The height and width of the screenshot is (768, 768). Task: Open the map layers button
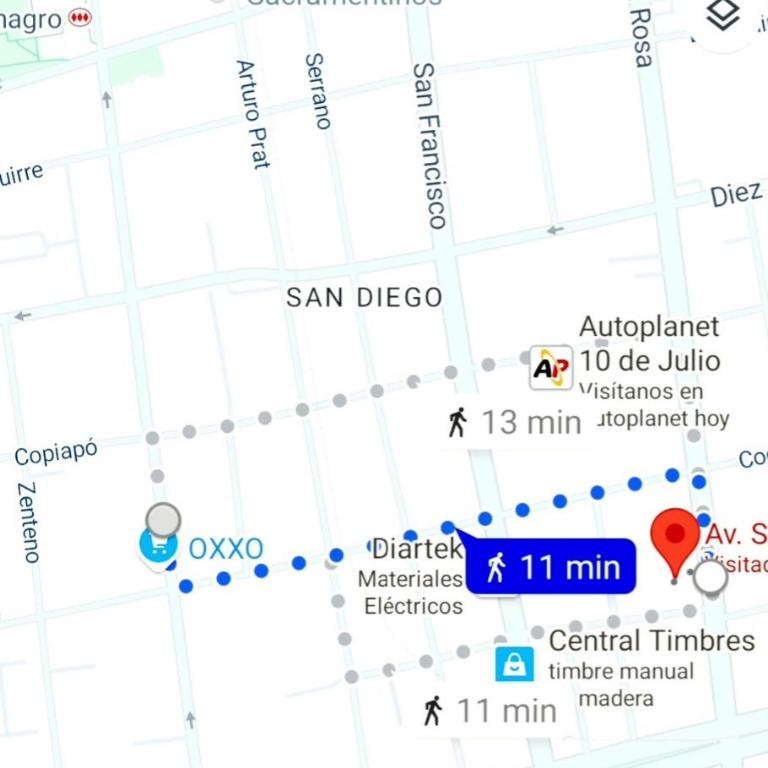coord(722,16)
